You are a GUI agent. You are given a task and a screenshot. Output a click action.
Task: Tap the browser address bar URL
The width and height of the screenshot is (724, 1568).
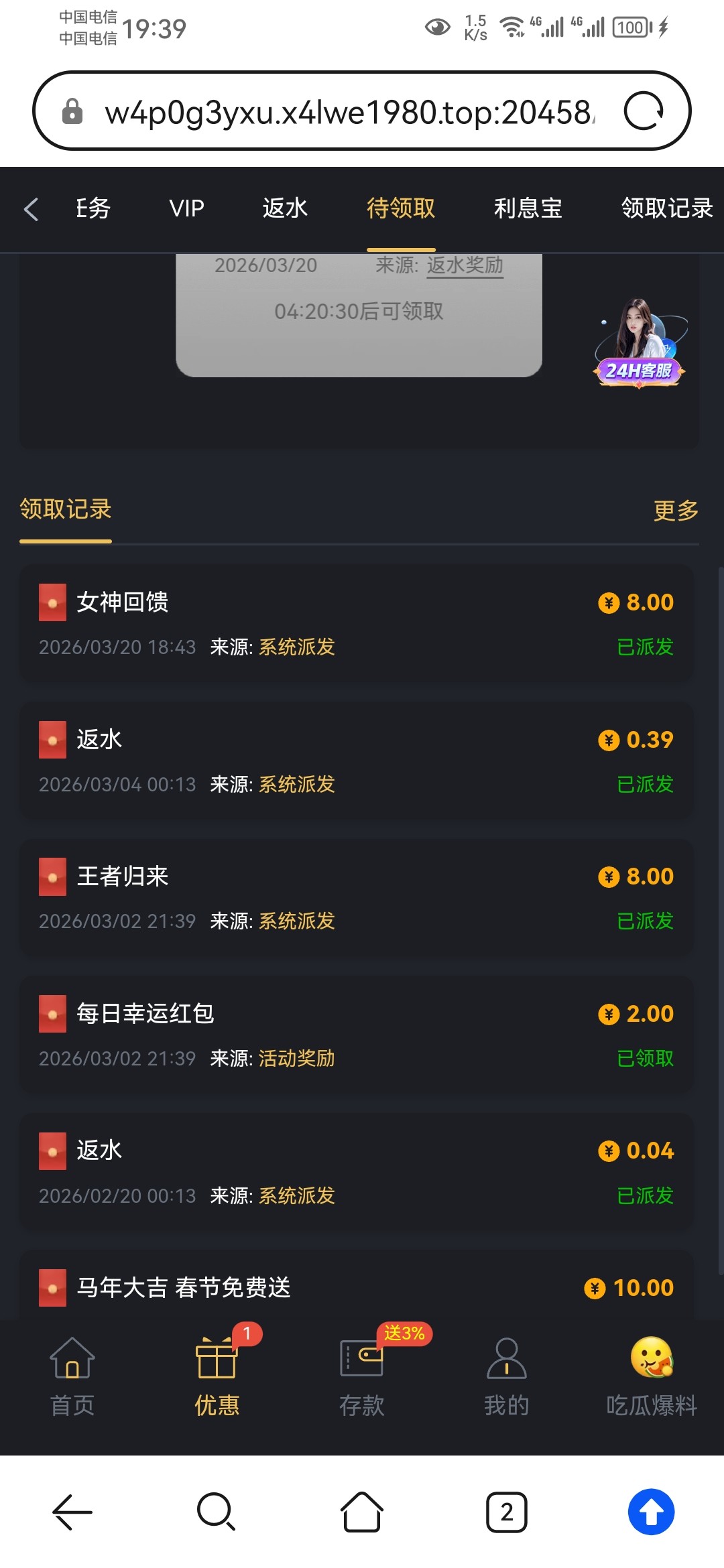pyautogui.click(x=349, y=112)
